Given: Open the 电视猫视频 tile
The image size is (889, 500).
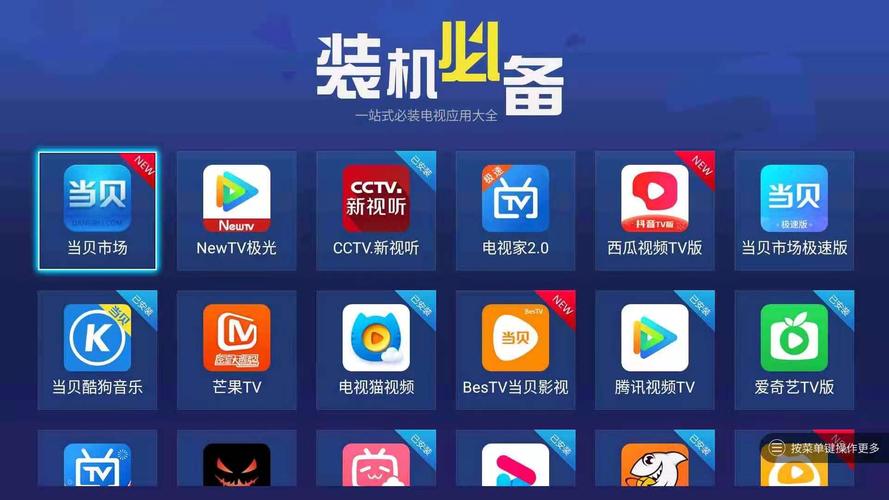Looking at the screenshot, I should pos(376,350).
